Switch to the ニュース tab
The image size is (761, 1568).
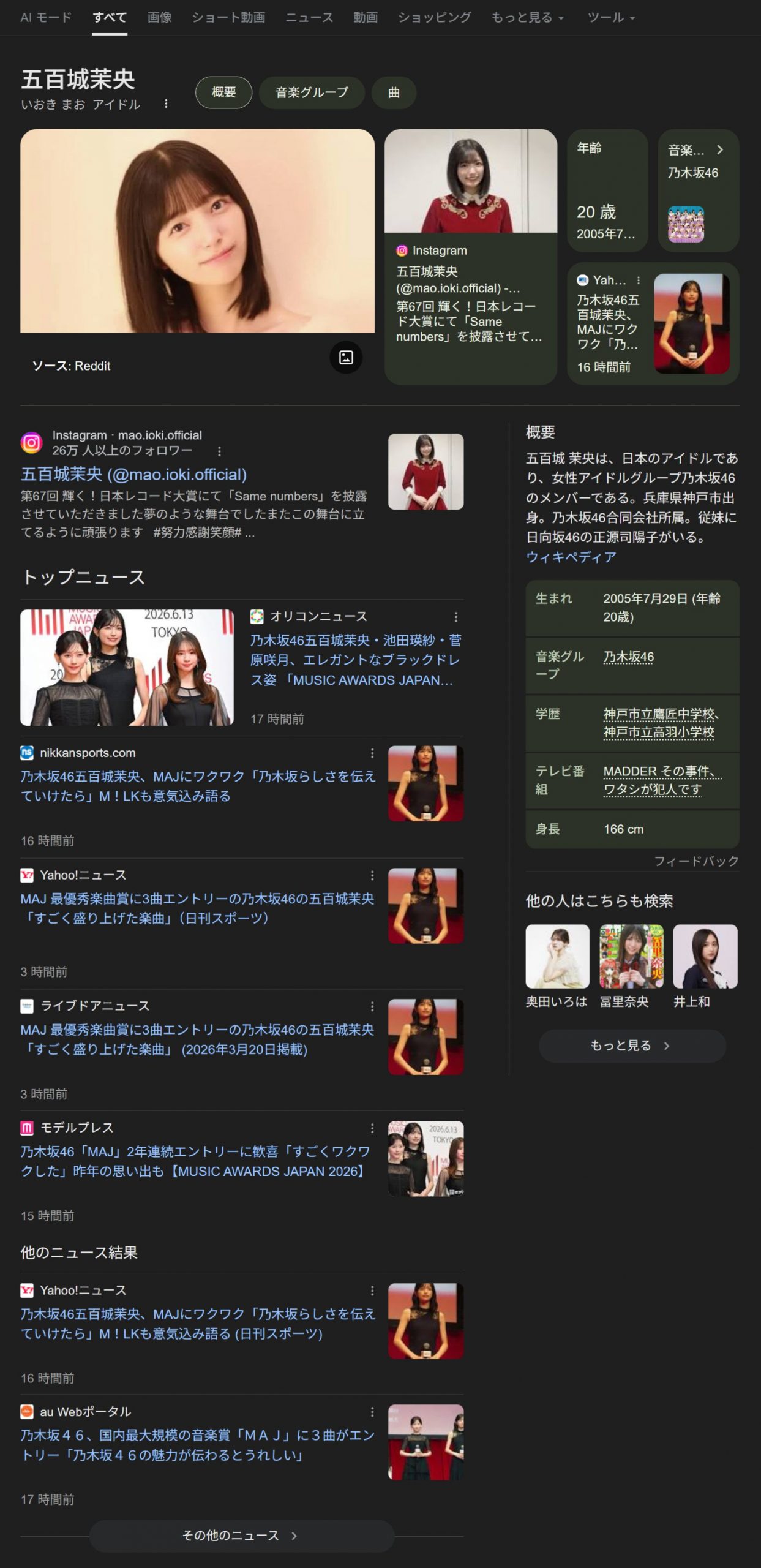(309, 17)
